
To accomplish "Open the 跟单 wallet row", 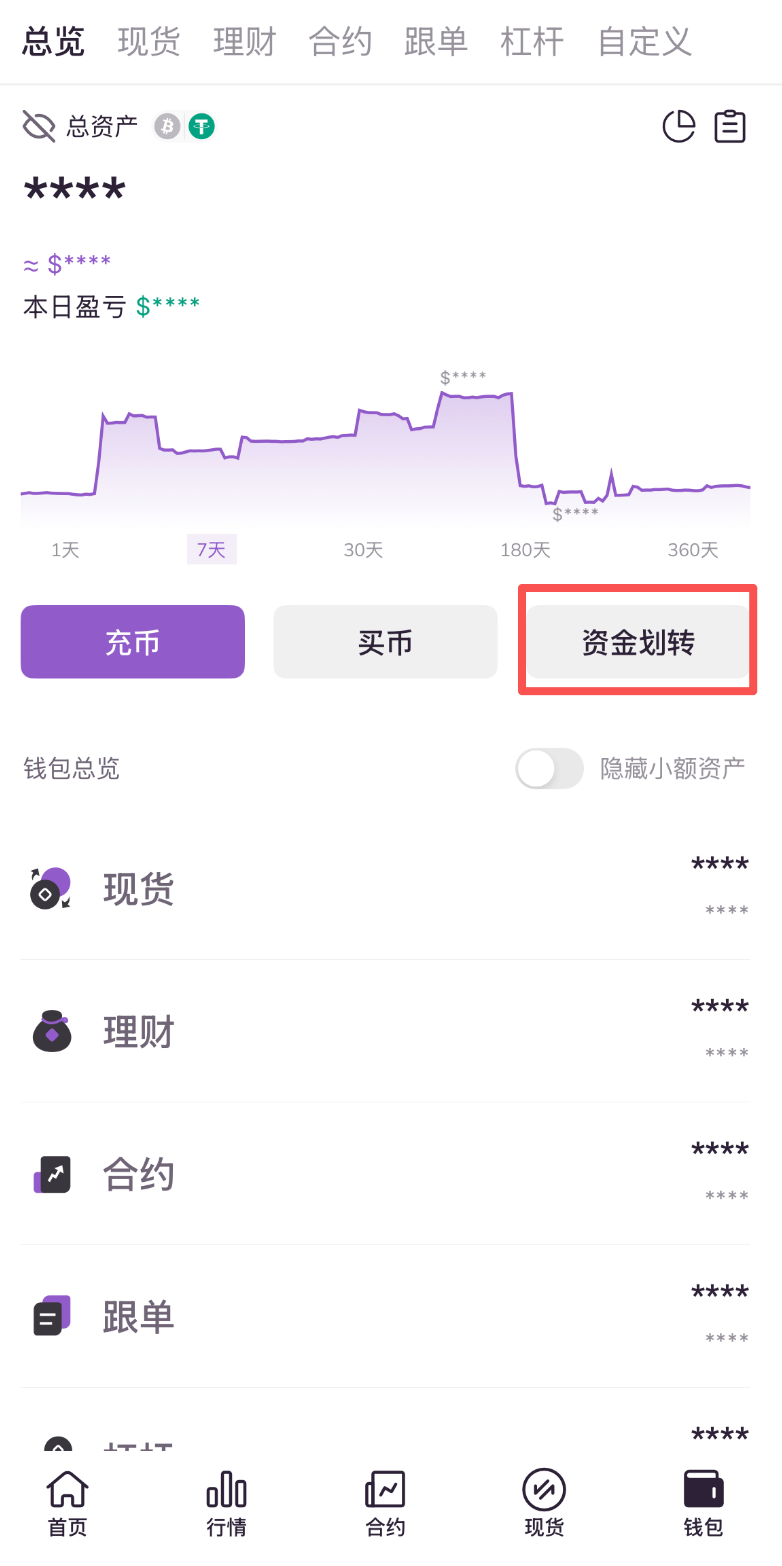I will pyautogui.click(x=385, y=1317).
